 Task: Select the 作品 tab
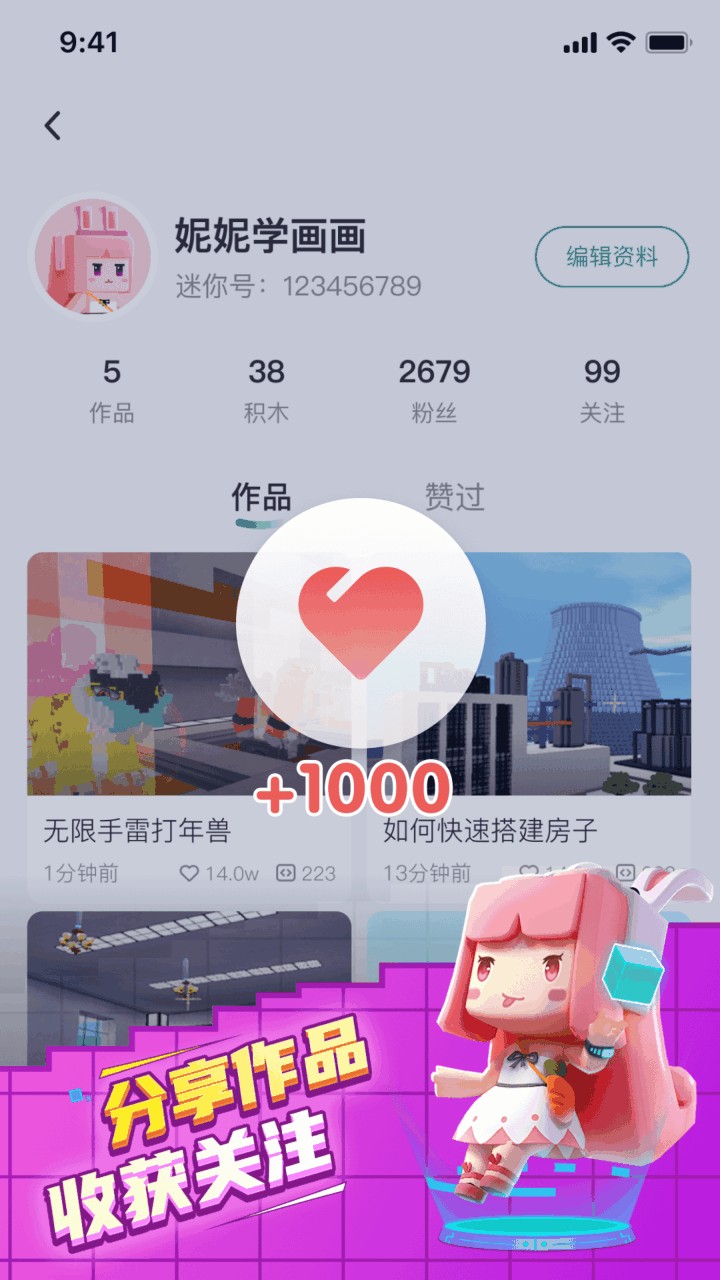(x=262, y=498)
